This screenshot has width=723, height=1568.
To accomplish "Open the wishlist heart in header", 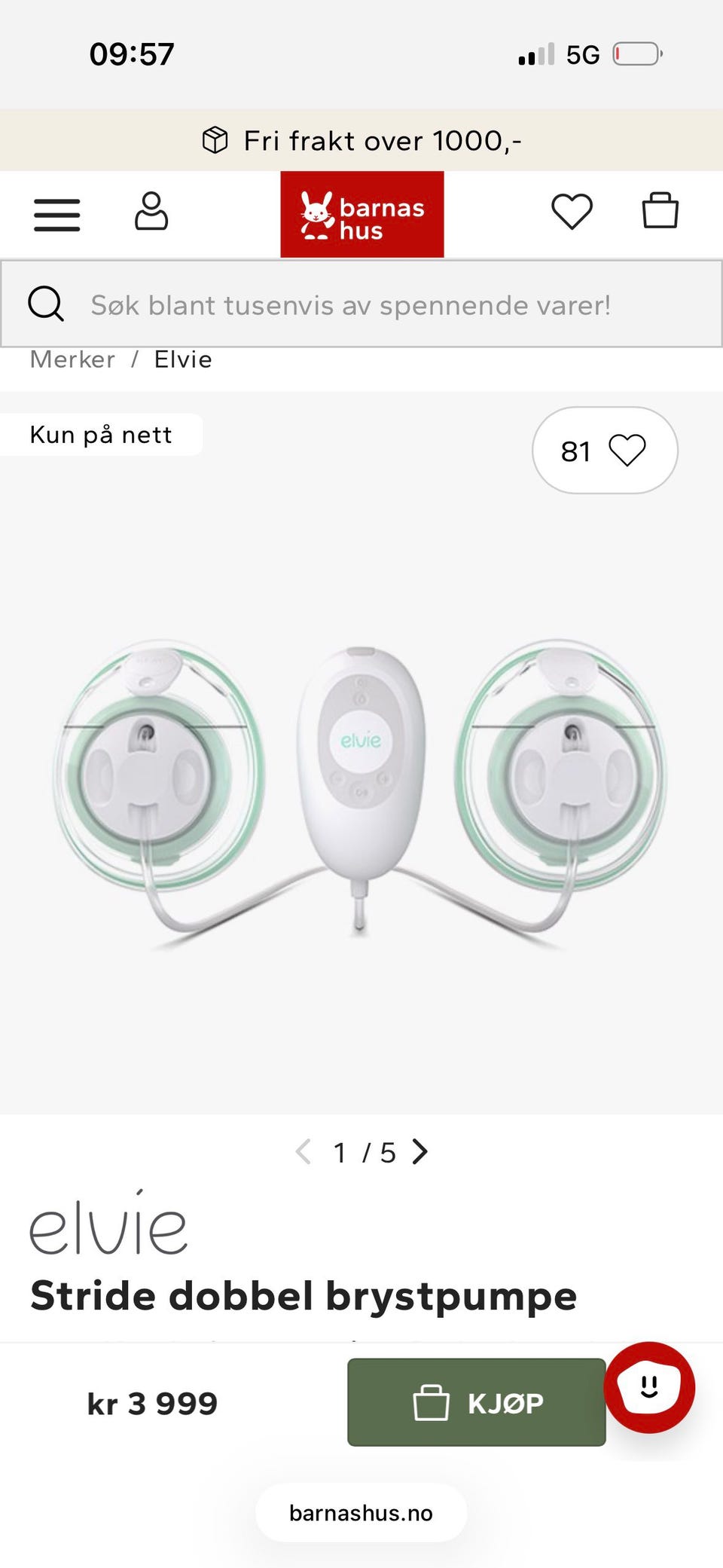I will coord(572,211).
